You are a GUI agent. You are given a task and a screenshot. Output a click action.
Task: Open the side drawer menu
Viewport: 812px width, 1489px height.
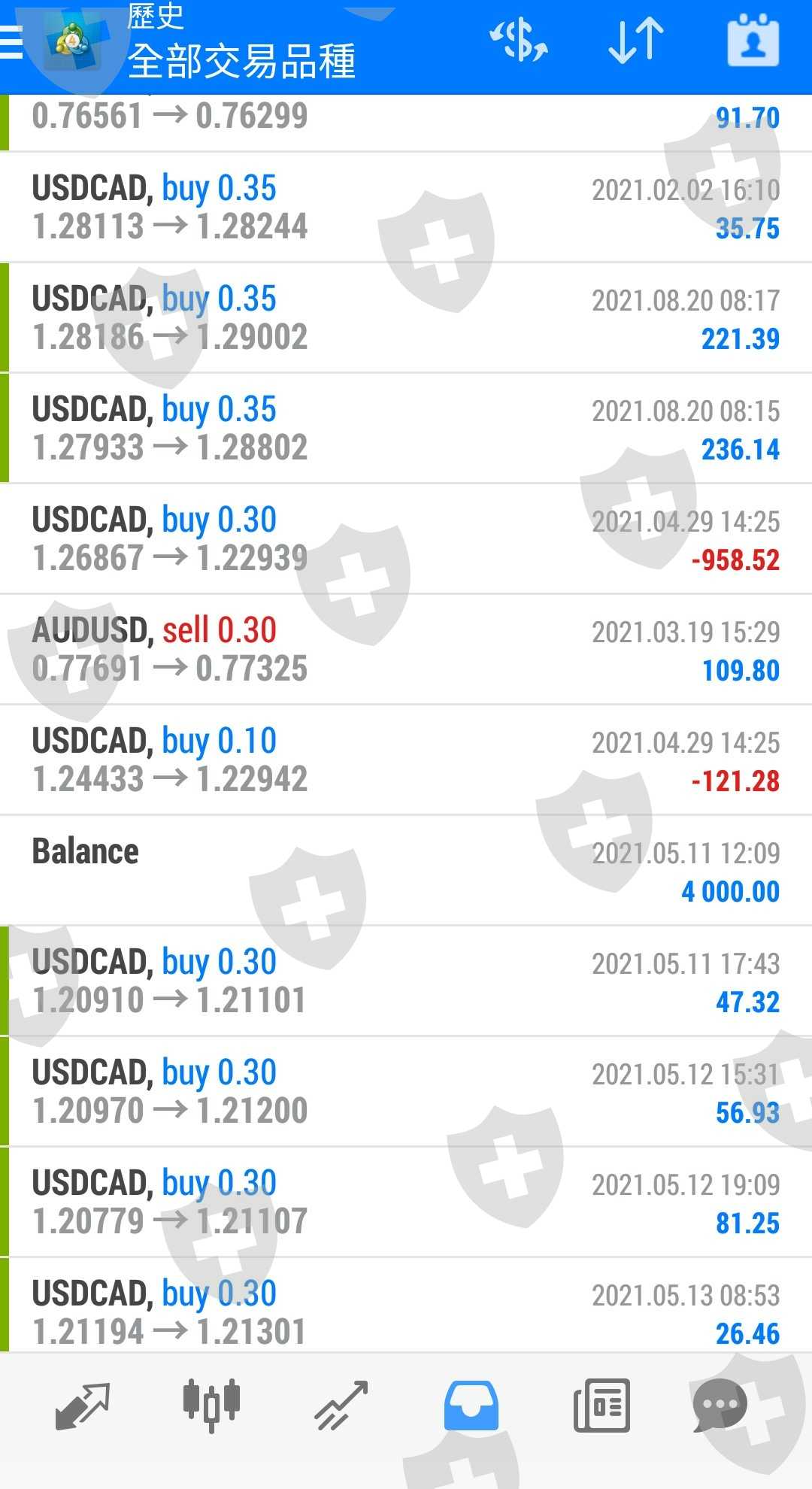pyautogui.click(x=12, y=41)
